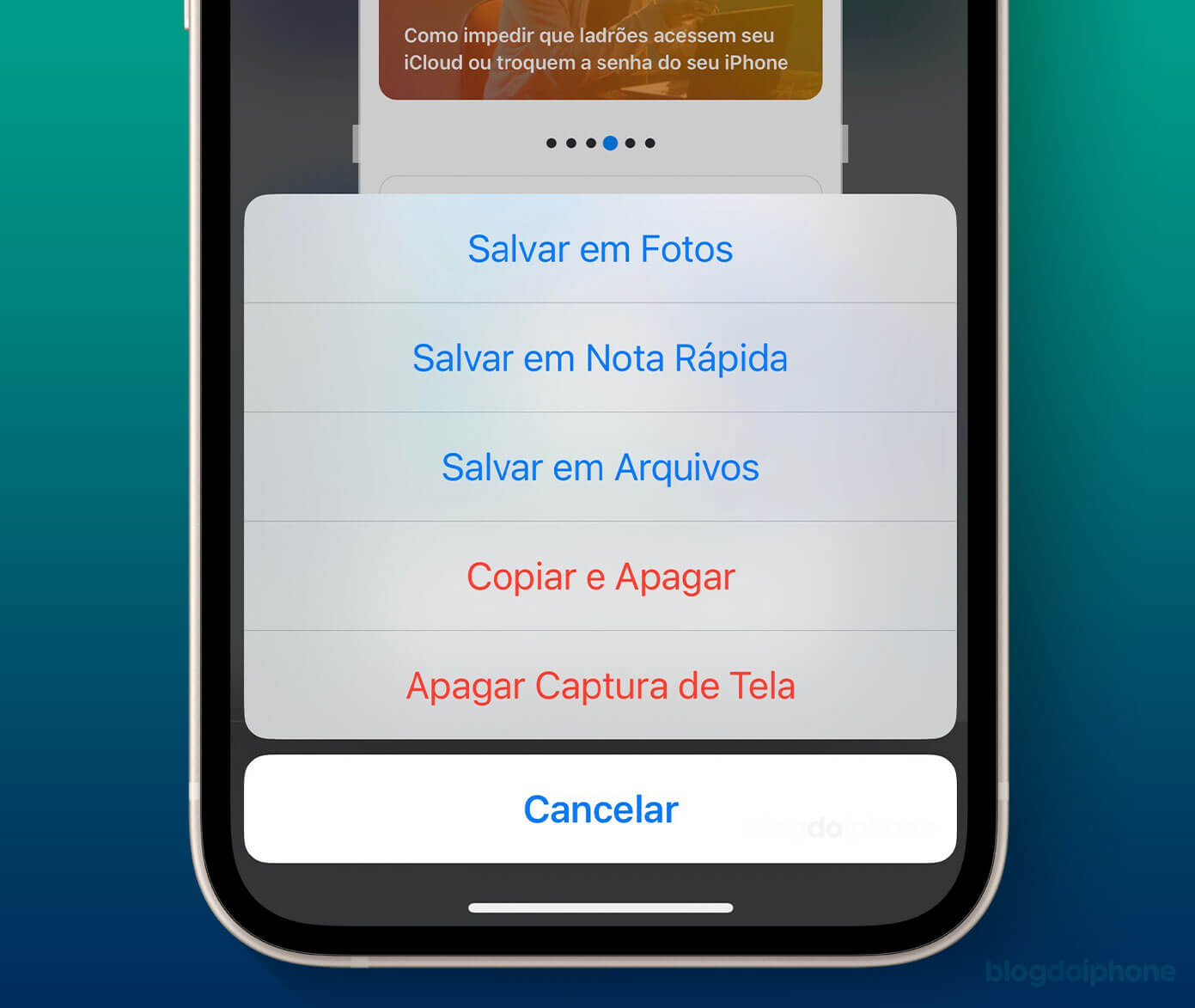Viewport: 1195px width, 1008px height.
Task: Select Salvar em Fotos
Action: coord(600,249)
